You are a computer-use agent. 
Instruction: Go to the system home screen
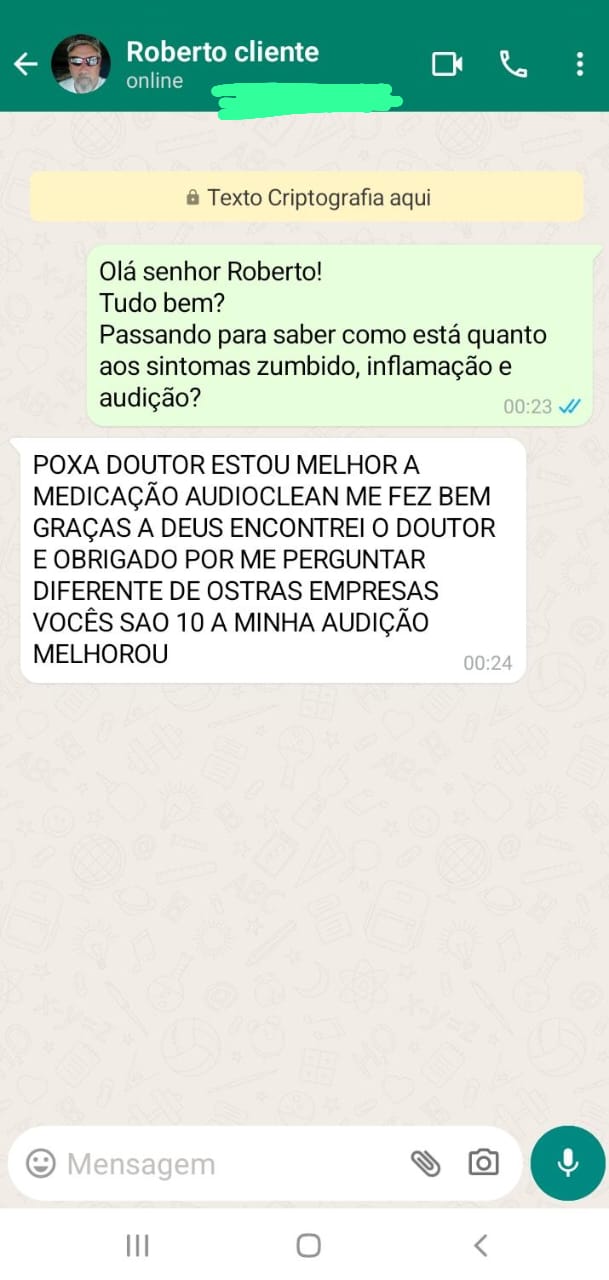pos(309,1245)
